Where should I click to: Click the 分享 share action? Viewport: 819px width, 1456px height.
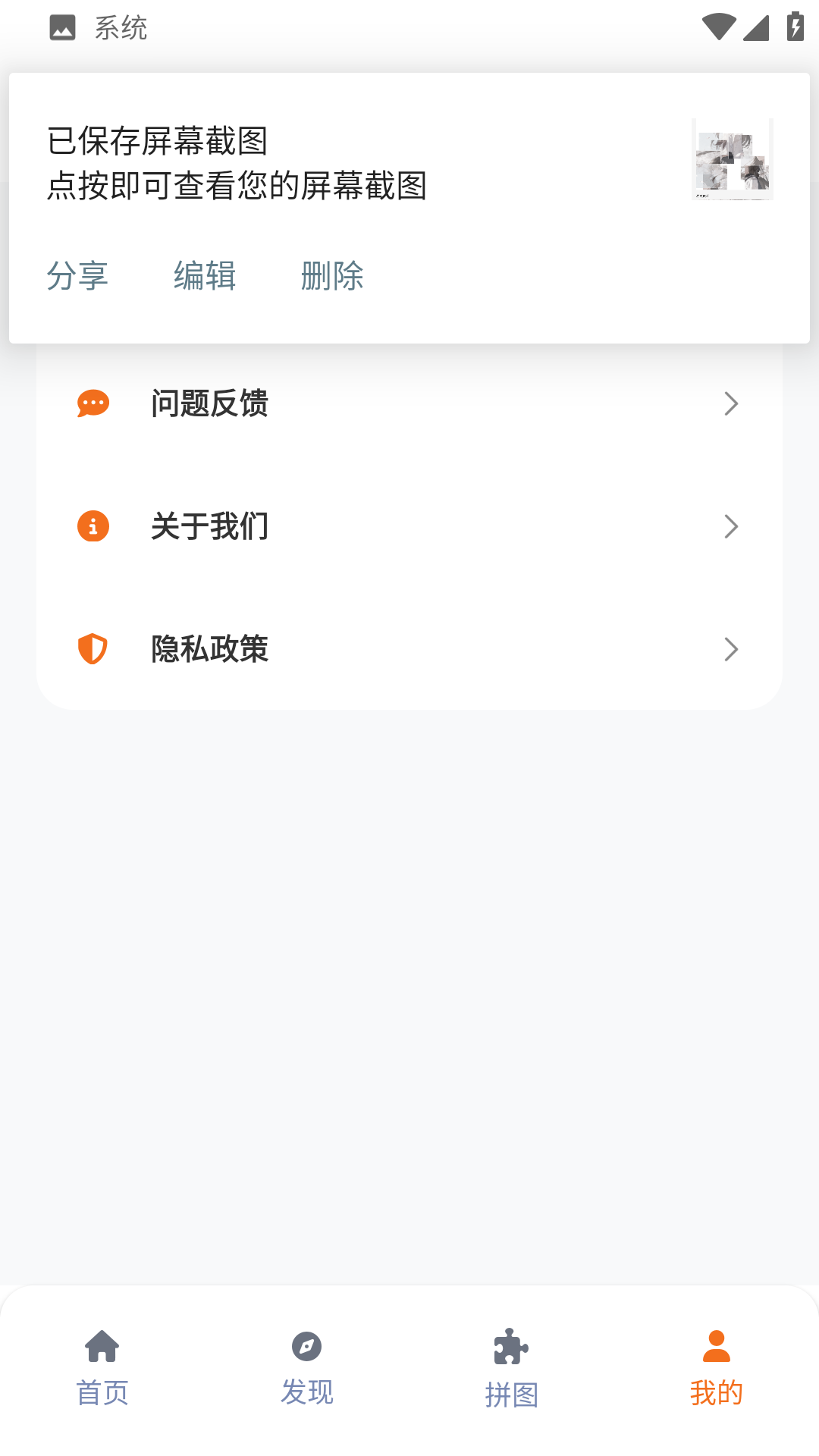pyautogui.click(x=78, y=276)
